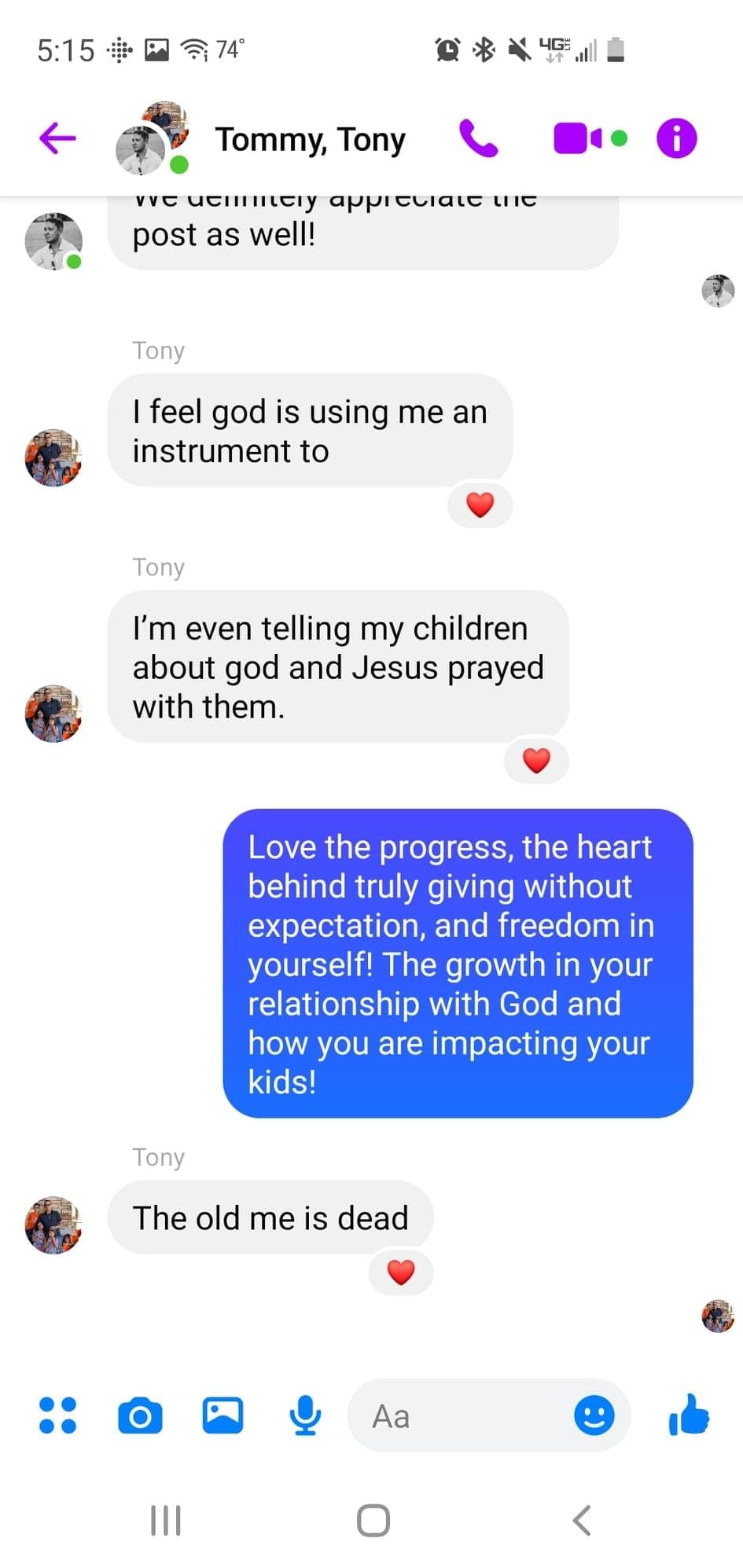This screenshot has height=1568, width=743.
Task: Tap the system back button
Action: click(x=582, y=1520)
